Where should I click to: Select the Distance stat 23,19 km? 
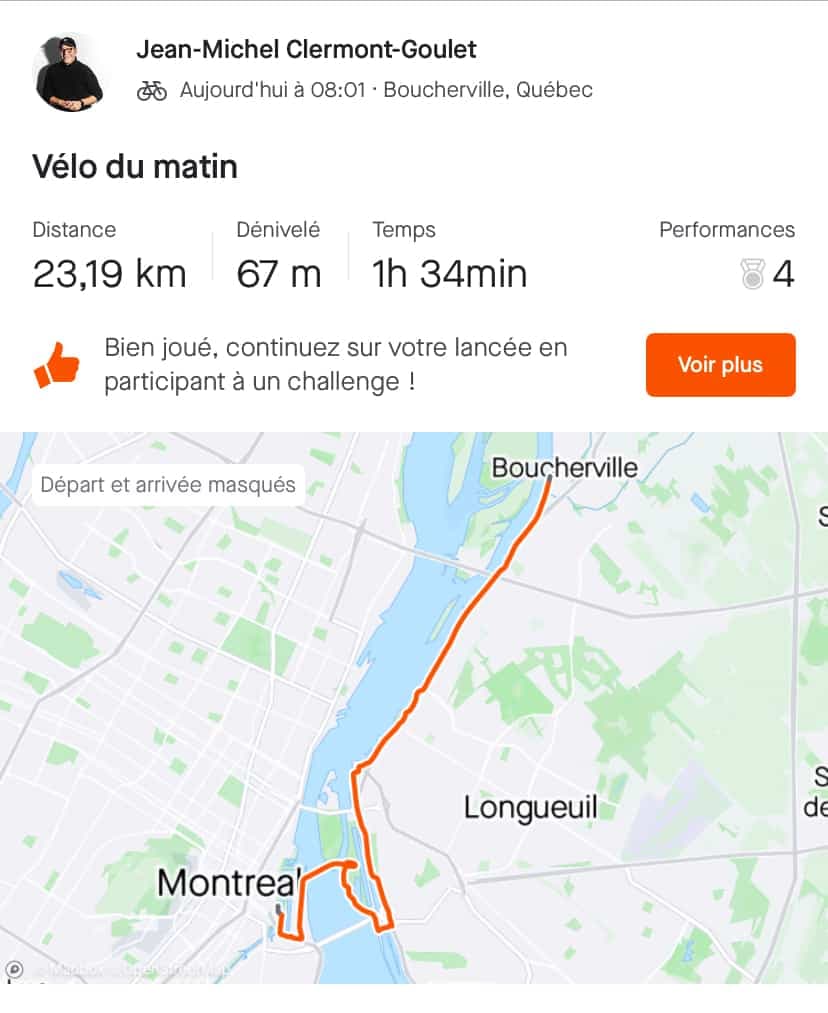(x=110, y=271)
